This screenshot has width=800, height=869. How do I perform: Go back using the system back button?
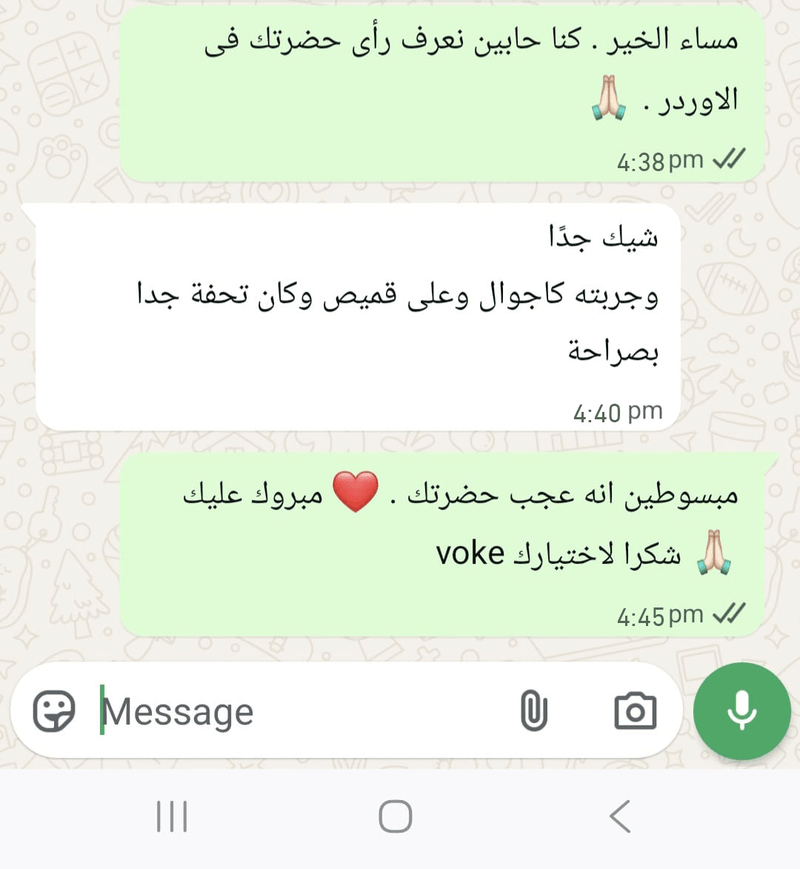620,817
